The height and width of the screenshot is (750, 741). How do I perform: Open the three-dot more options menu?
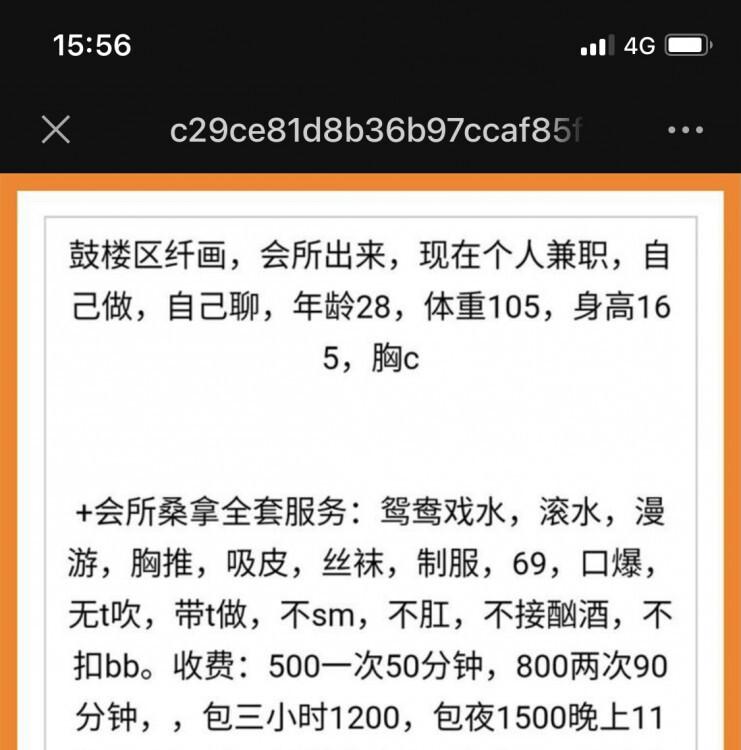(x=686, y=128)
